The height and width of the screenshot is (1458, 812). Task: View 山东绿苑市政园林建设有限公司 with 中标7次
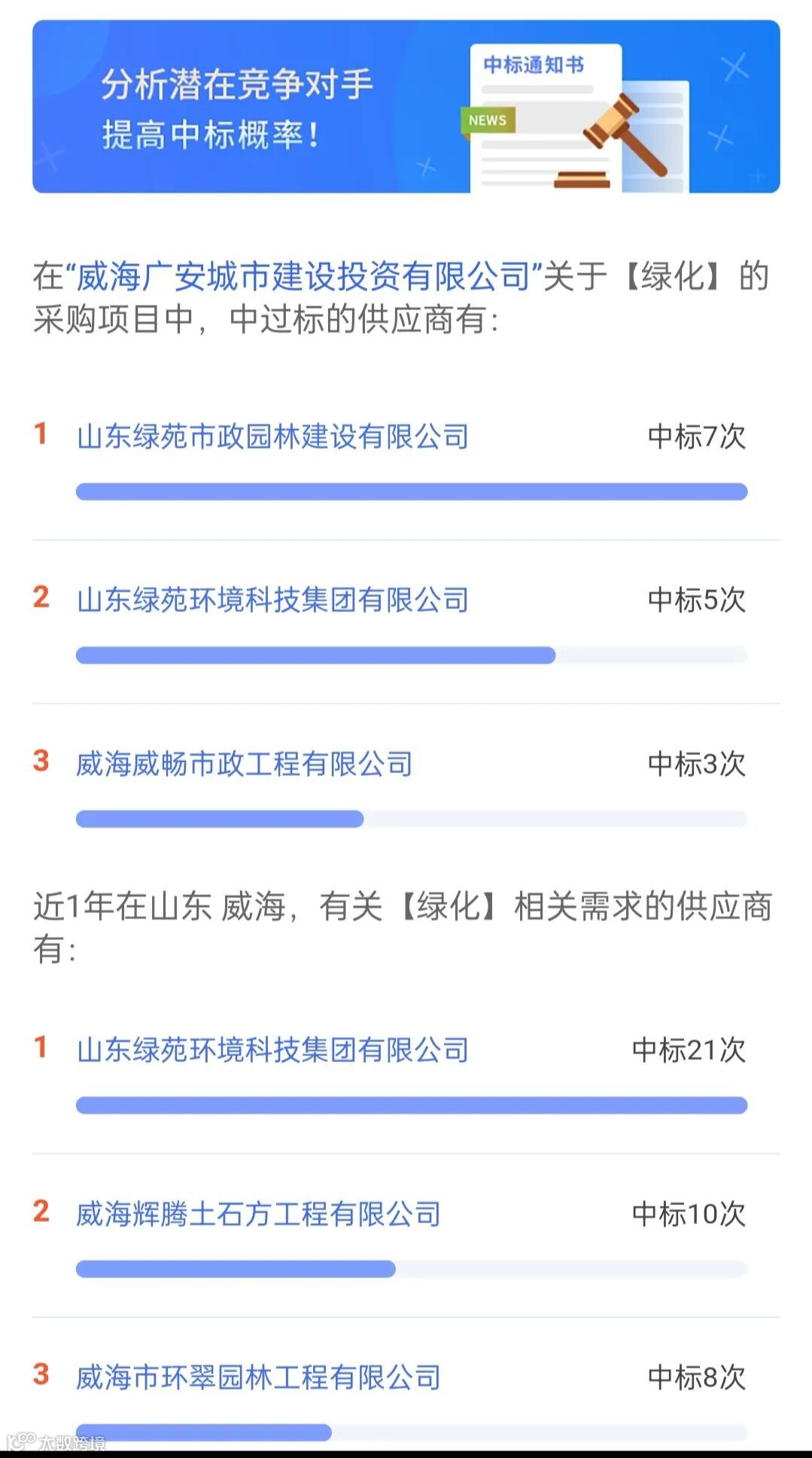[x=272, y=437]
